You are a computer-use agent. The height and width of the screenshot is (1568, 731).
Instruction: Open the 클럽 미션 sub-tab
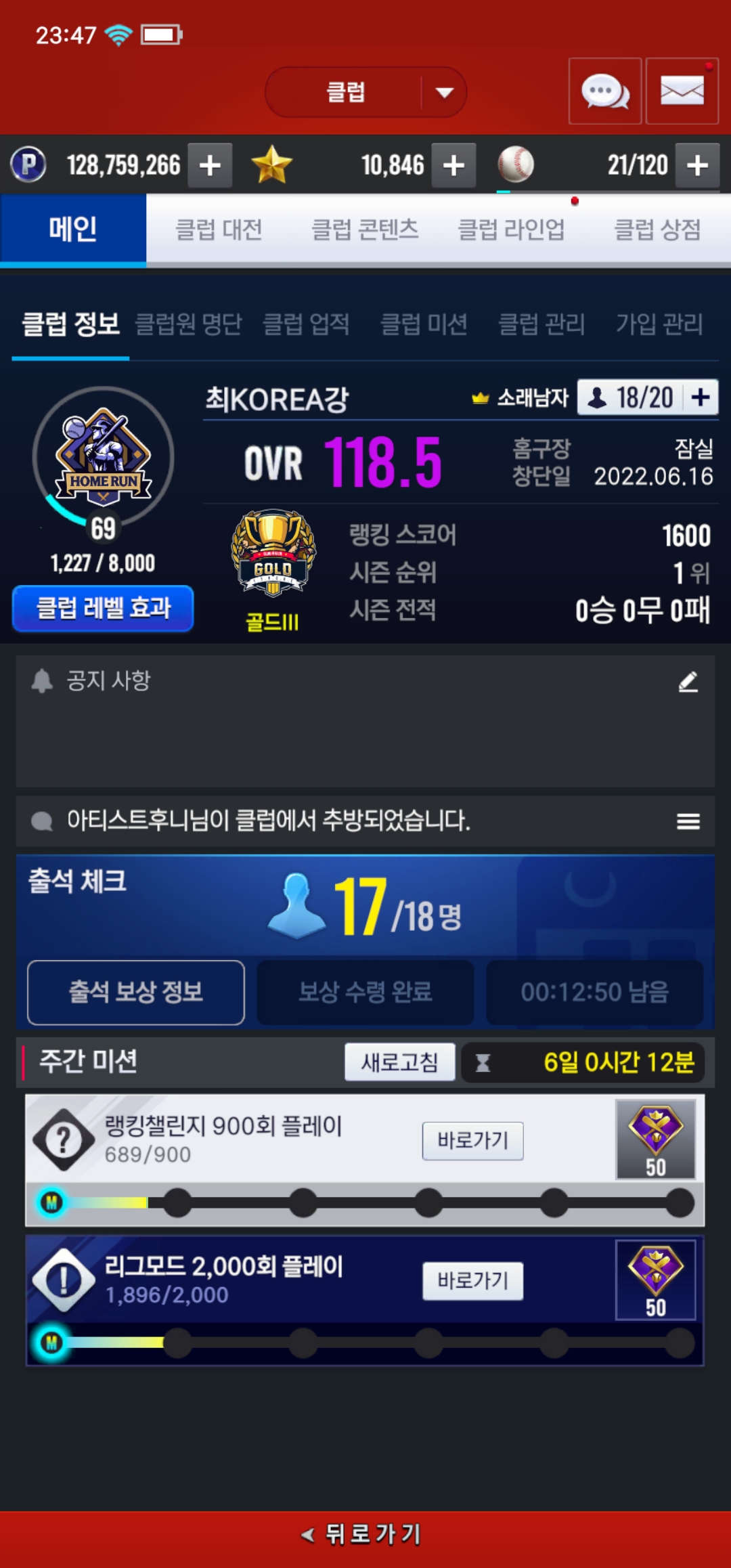click(424, 324)
